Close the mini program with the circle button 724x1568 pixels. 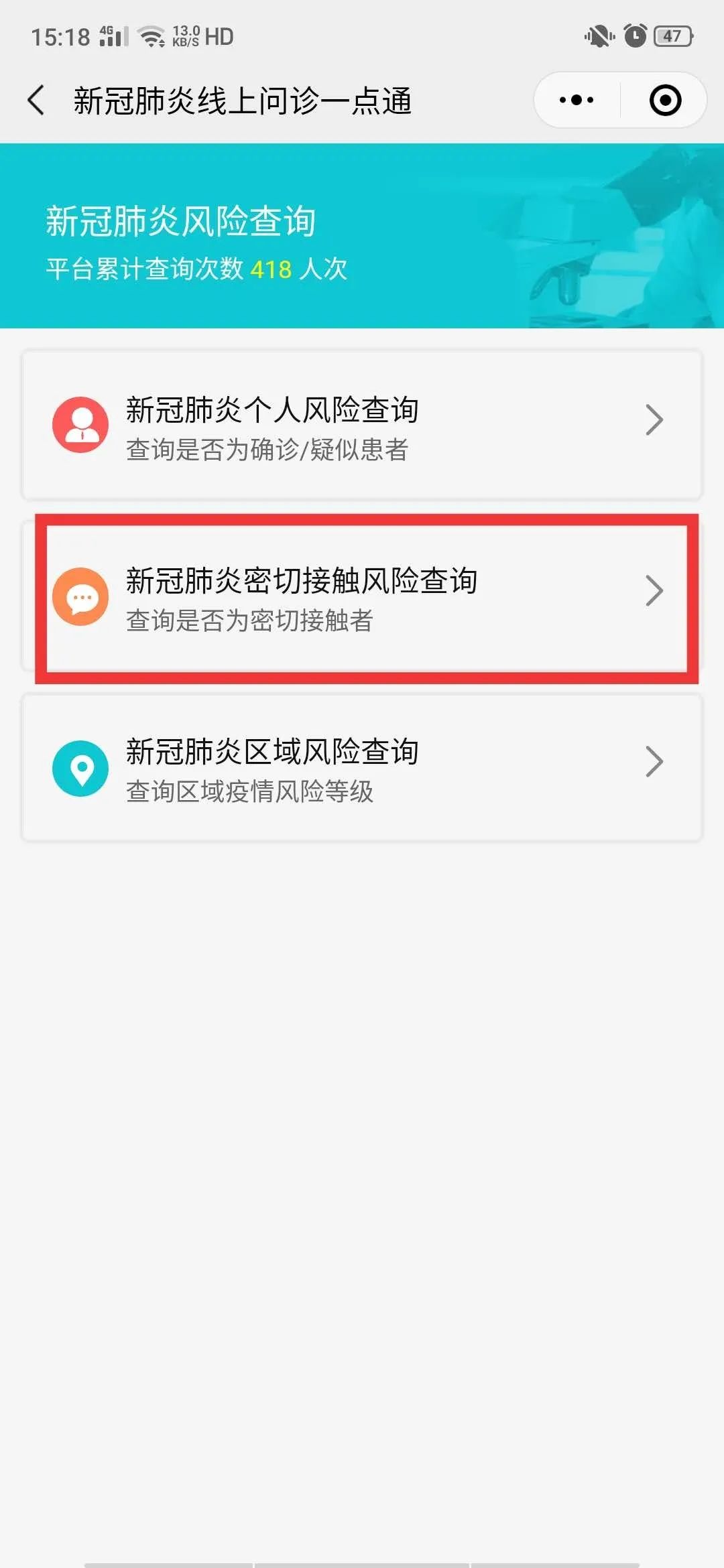click(x=665, y=101)
